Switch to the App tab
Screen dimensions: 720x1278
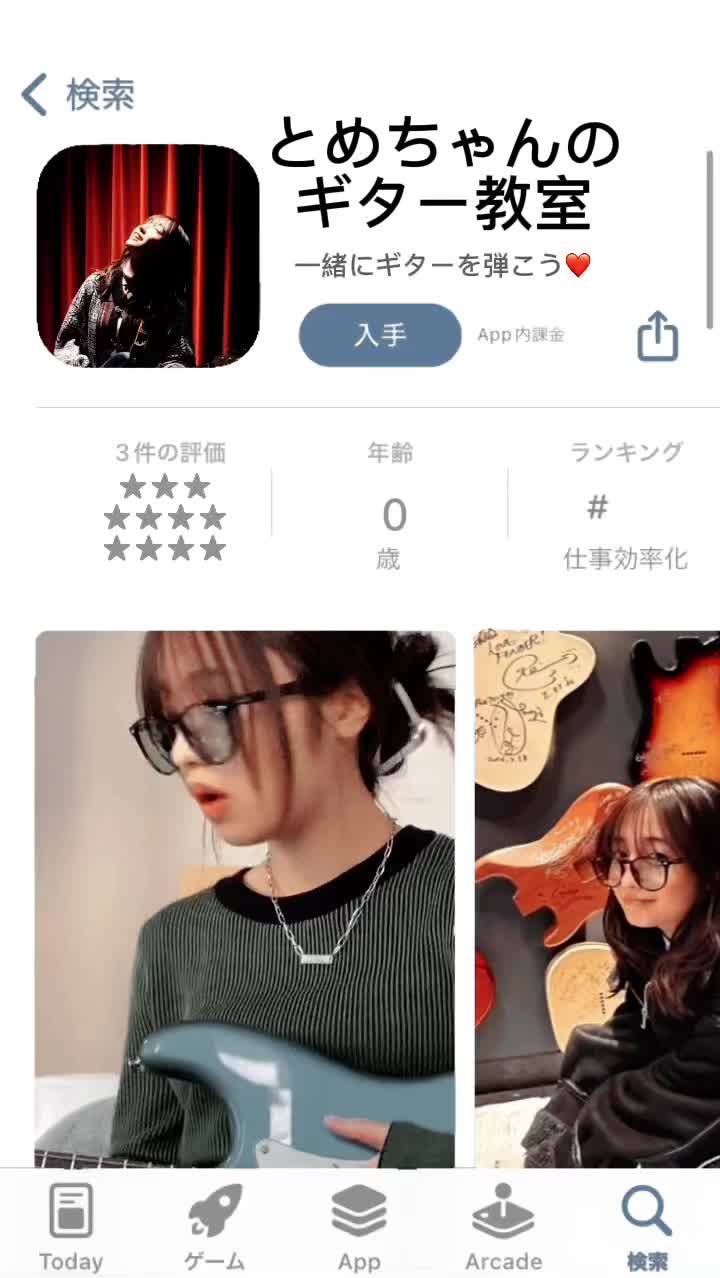359,1226
